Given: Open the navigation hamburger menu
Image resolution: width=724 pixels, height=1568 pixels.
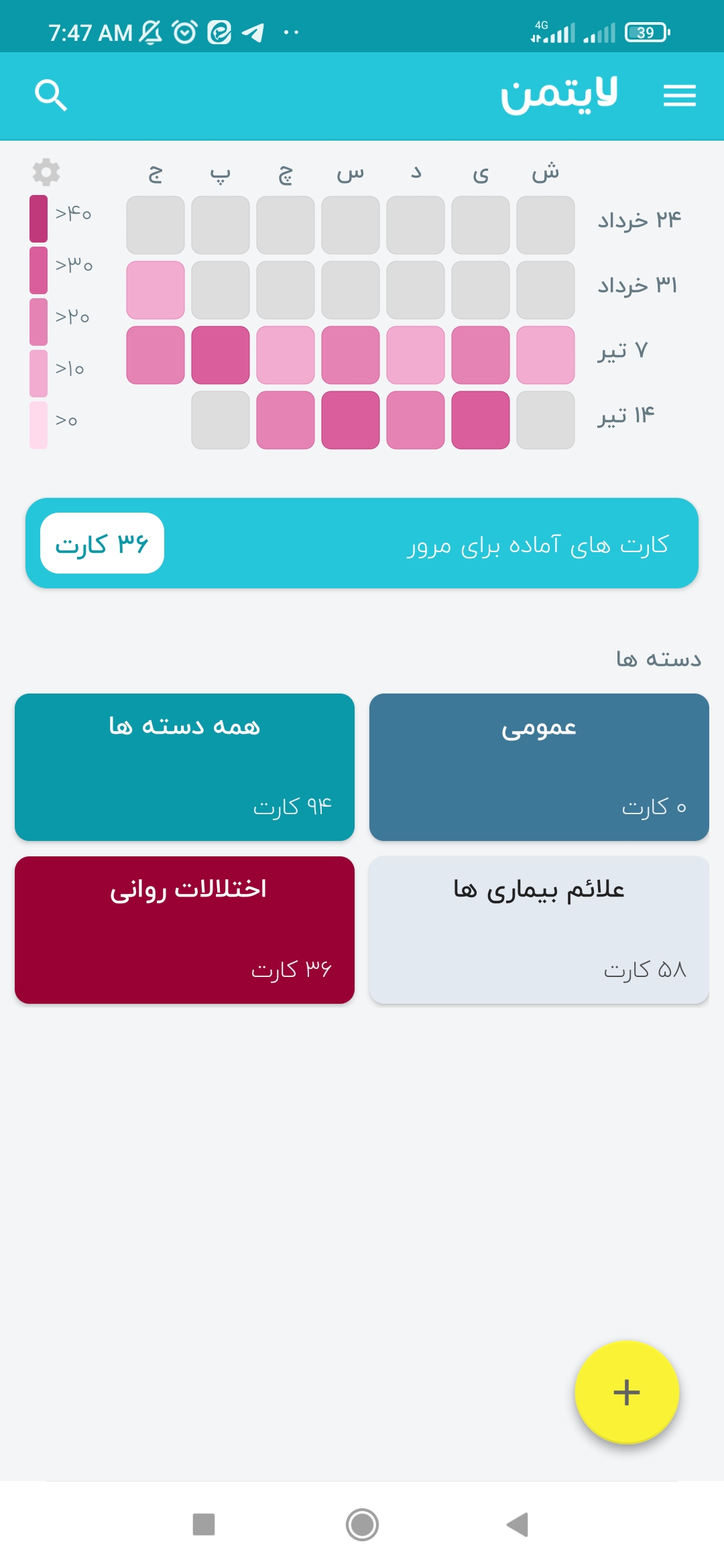Looking at the screenshot, I should click(680, 95).
